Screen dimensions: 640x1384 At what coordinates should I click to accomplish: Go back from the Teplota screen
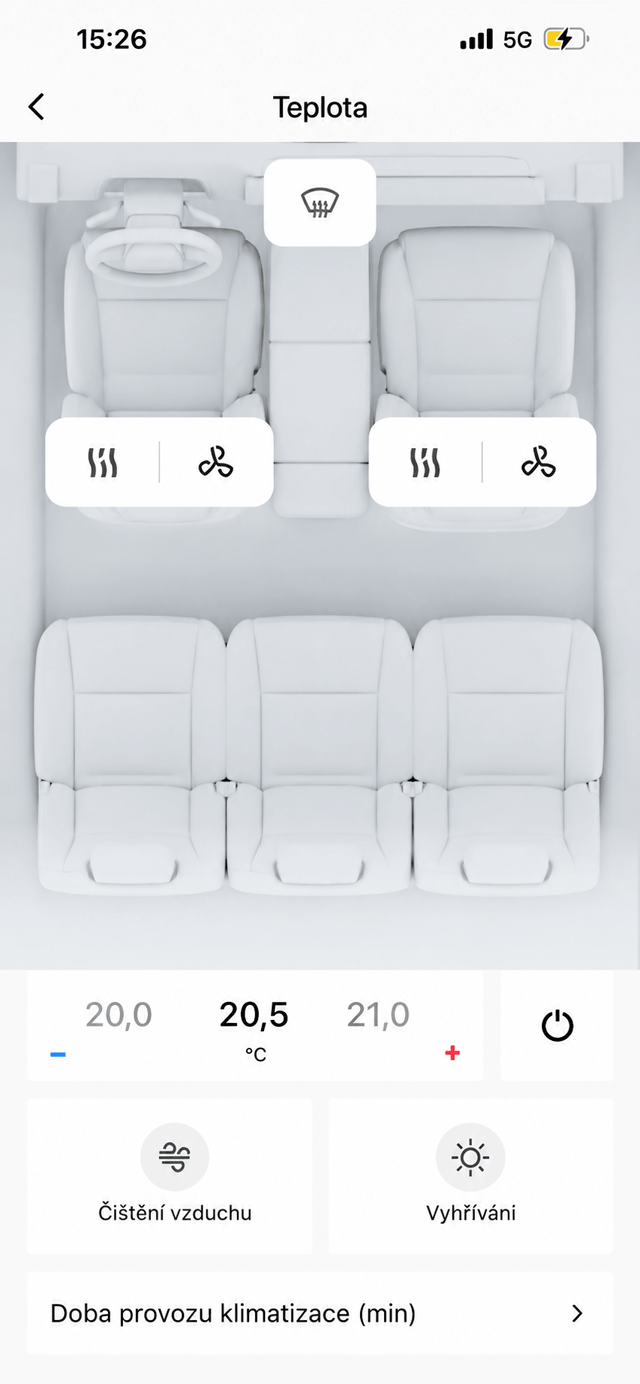tap(37, 107)
